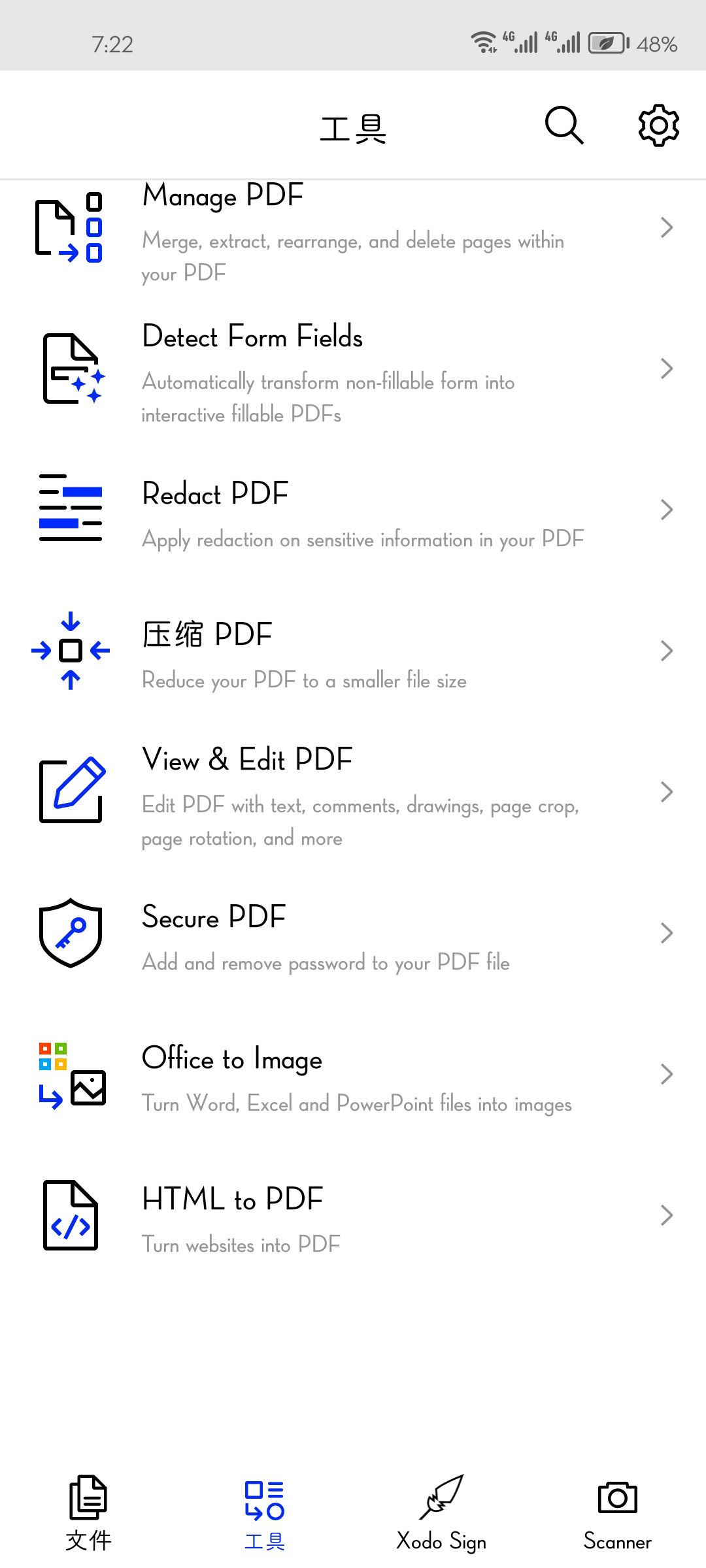Image resolution: width=706 pixels, height=1568 pixels.
Task: Tap the Redact PDF description text
Action: point(363,540)
